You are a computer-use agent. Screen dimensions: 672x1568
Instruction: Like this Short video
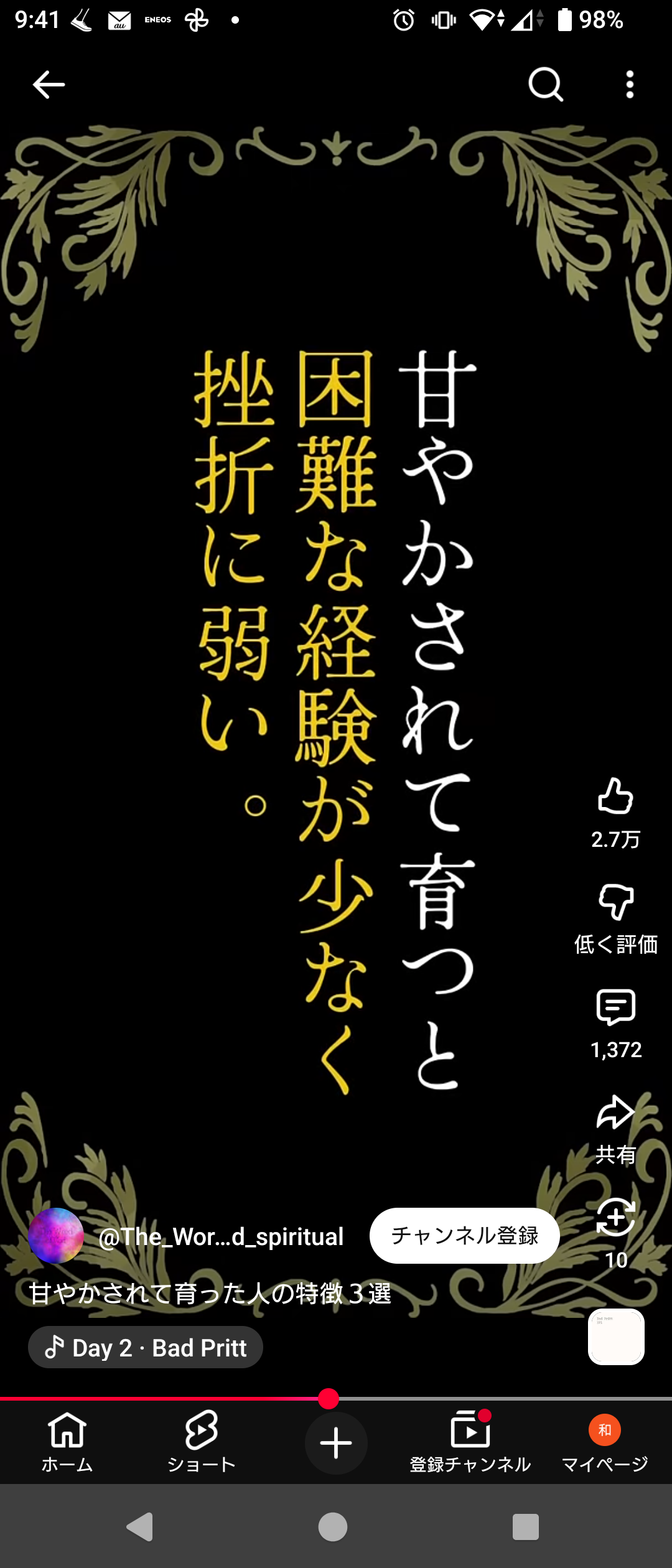coord(615,796)
